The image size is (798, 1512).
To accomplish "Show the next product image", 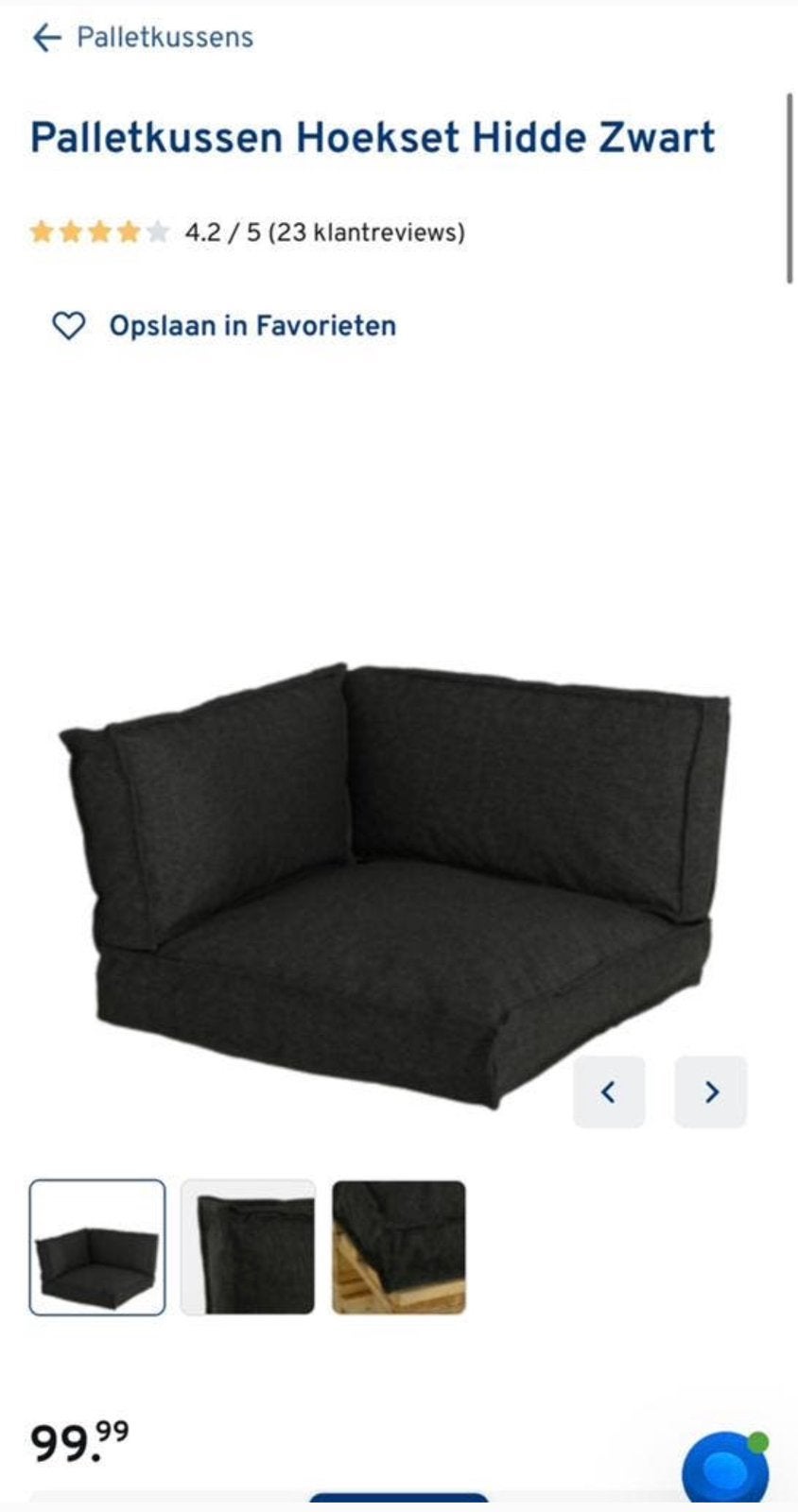I will pos(711,1091).
